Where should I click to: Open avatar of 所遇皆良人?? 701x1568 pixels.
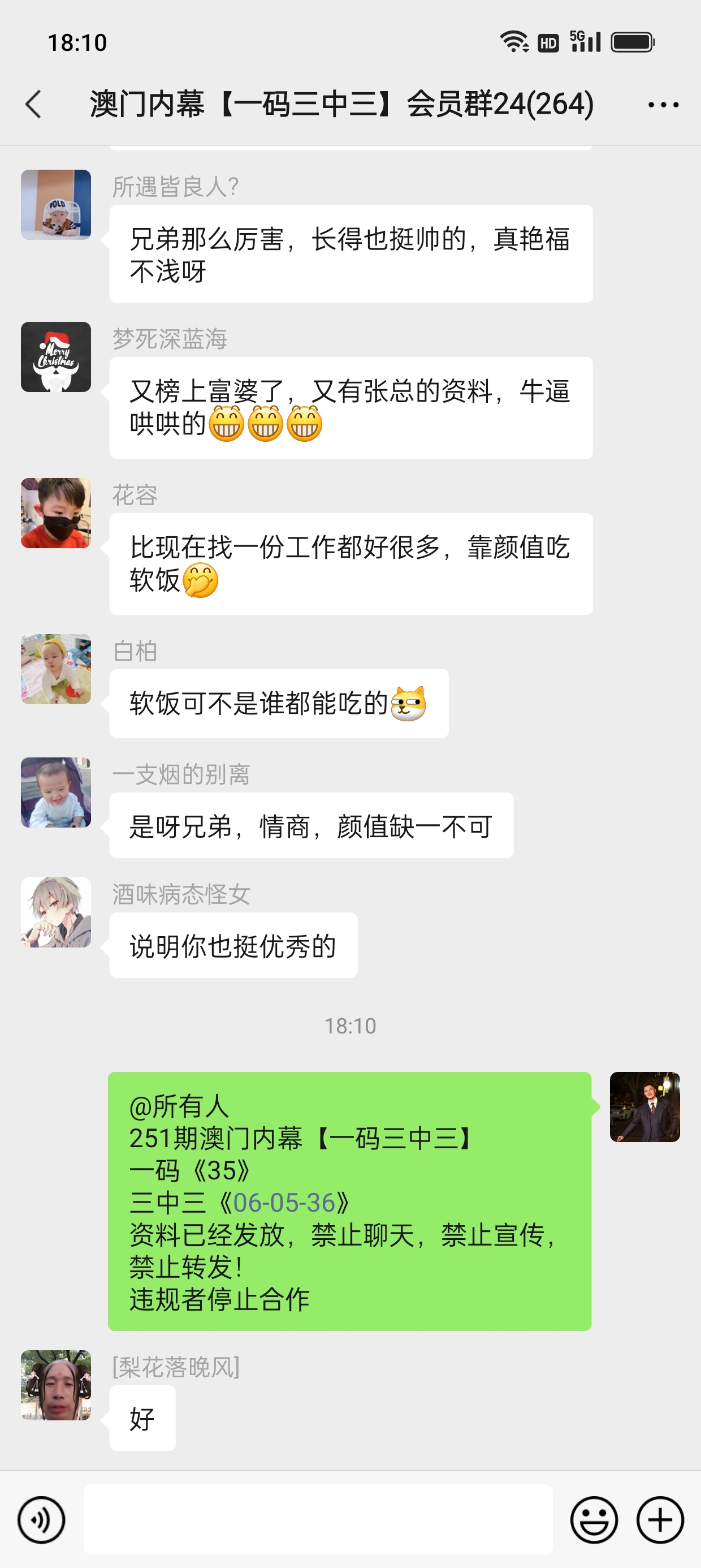coord(56,205)
